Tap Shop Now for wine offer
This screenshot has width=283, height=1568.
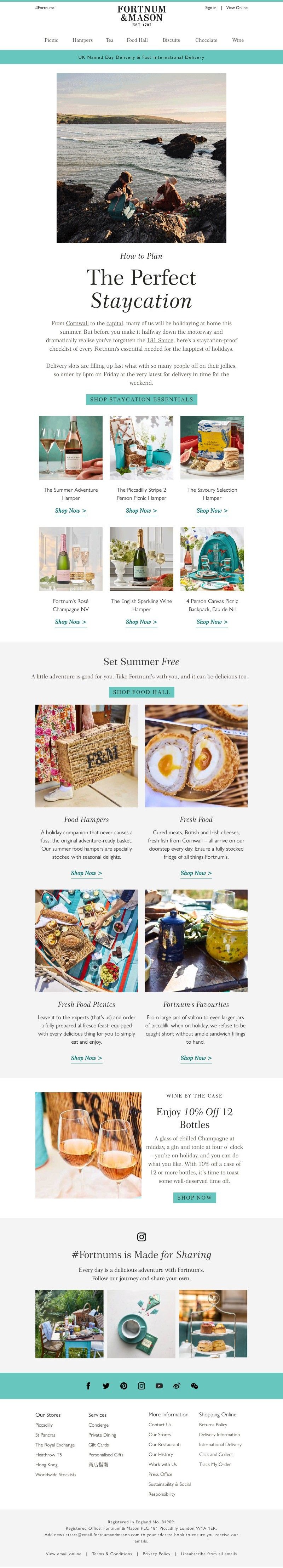[194, 1197]
